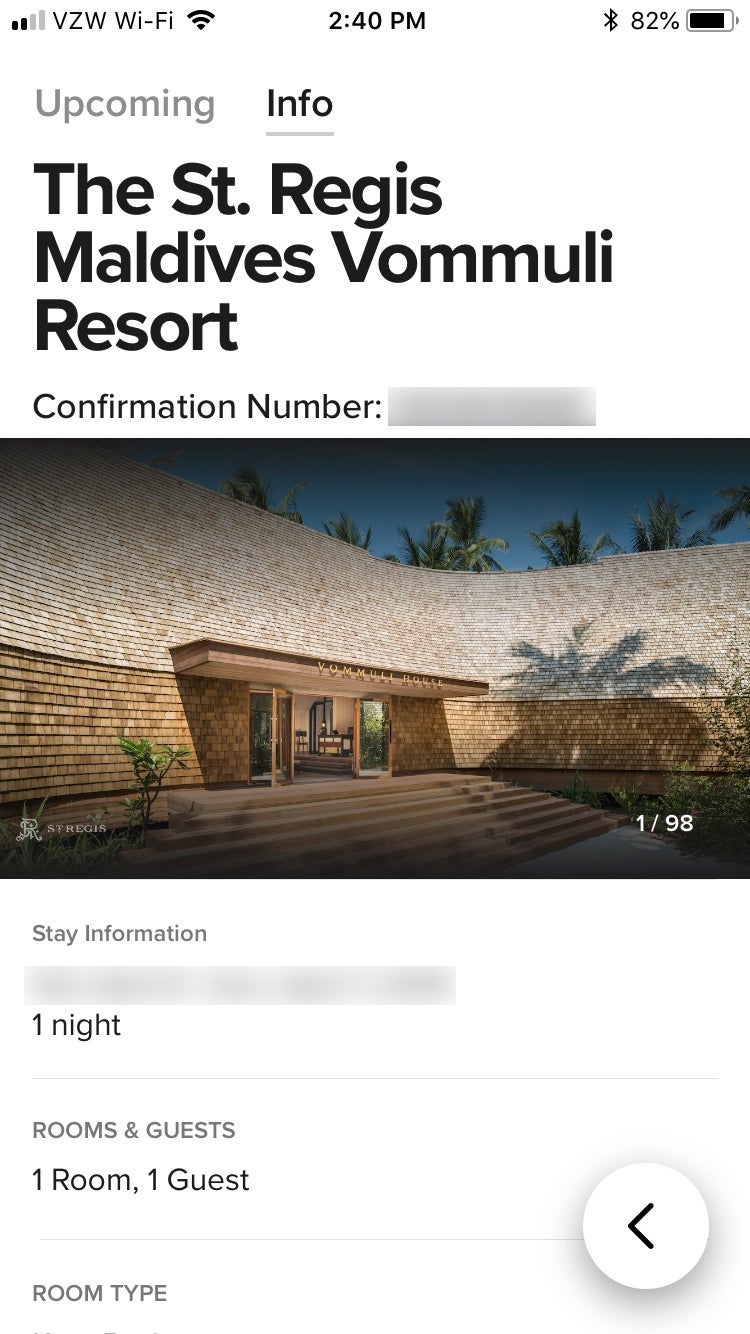Tap the floating back arrow button
Viewport: 750px width, 1334px height.
[645, 1225]
